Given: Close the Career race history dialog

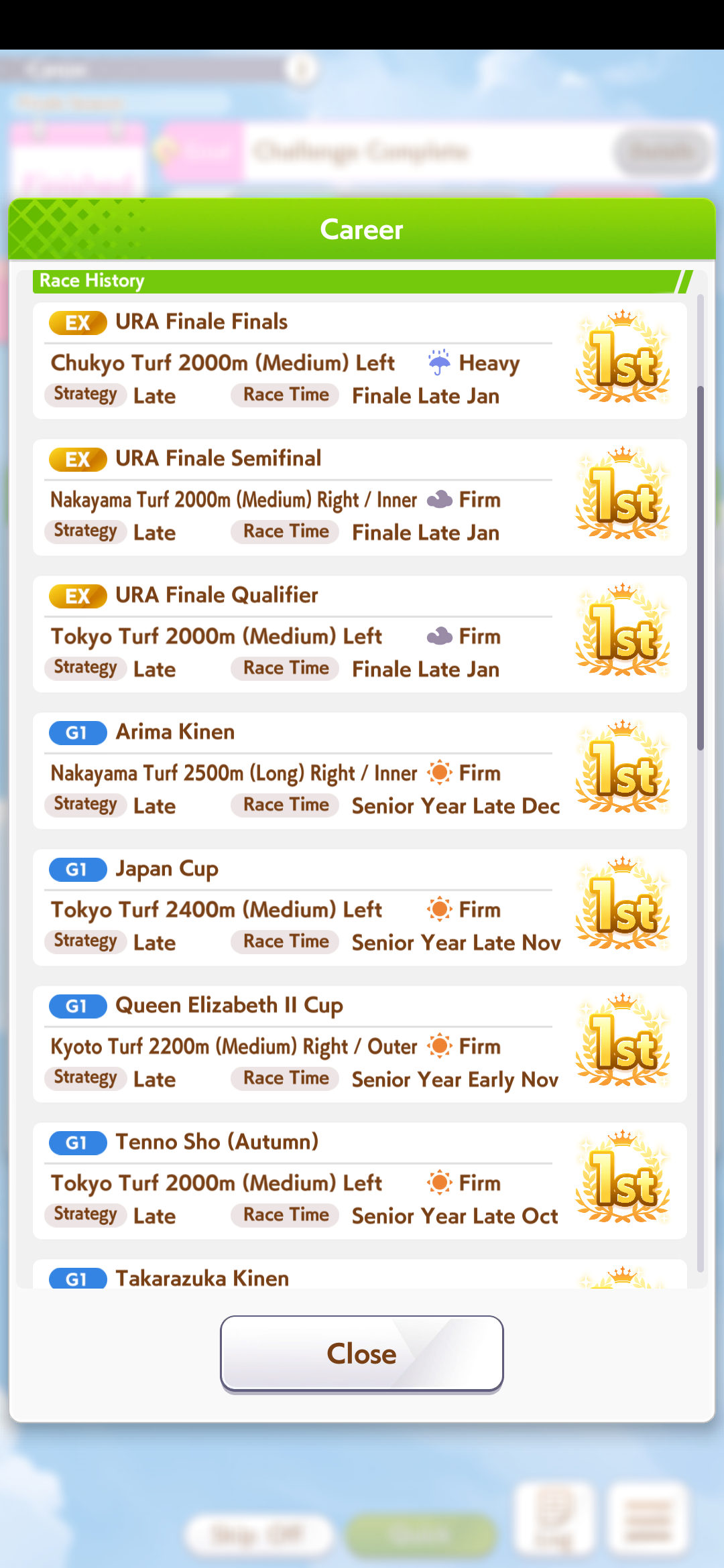Looking at the screenshot, I should [x=362, y=1354].
